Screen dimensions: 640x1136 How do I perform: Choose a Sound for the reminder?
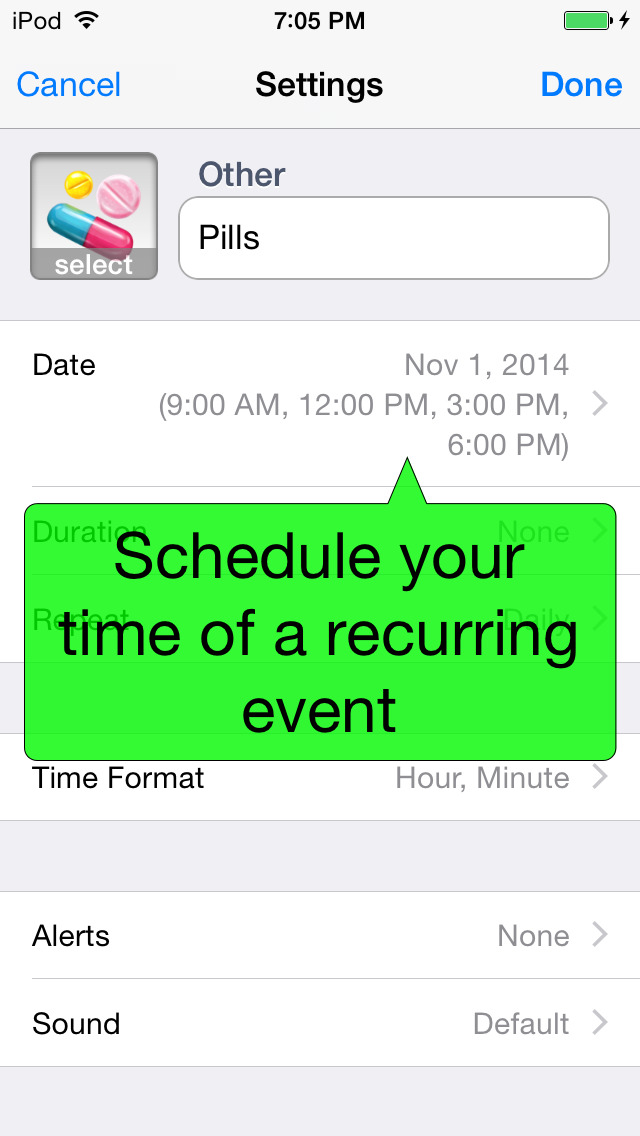[x=320, y=1024]
